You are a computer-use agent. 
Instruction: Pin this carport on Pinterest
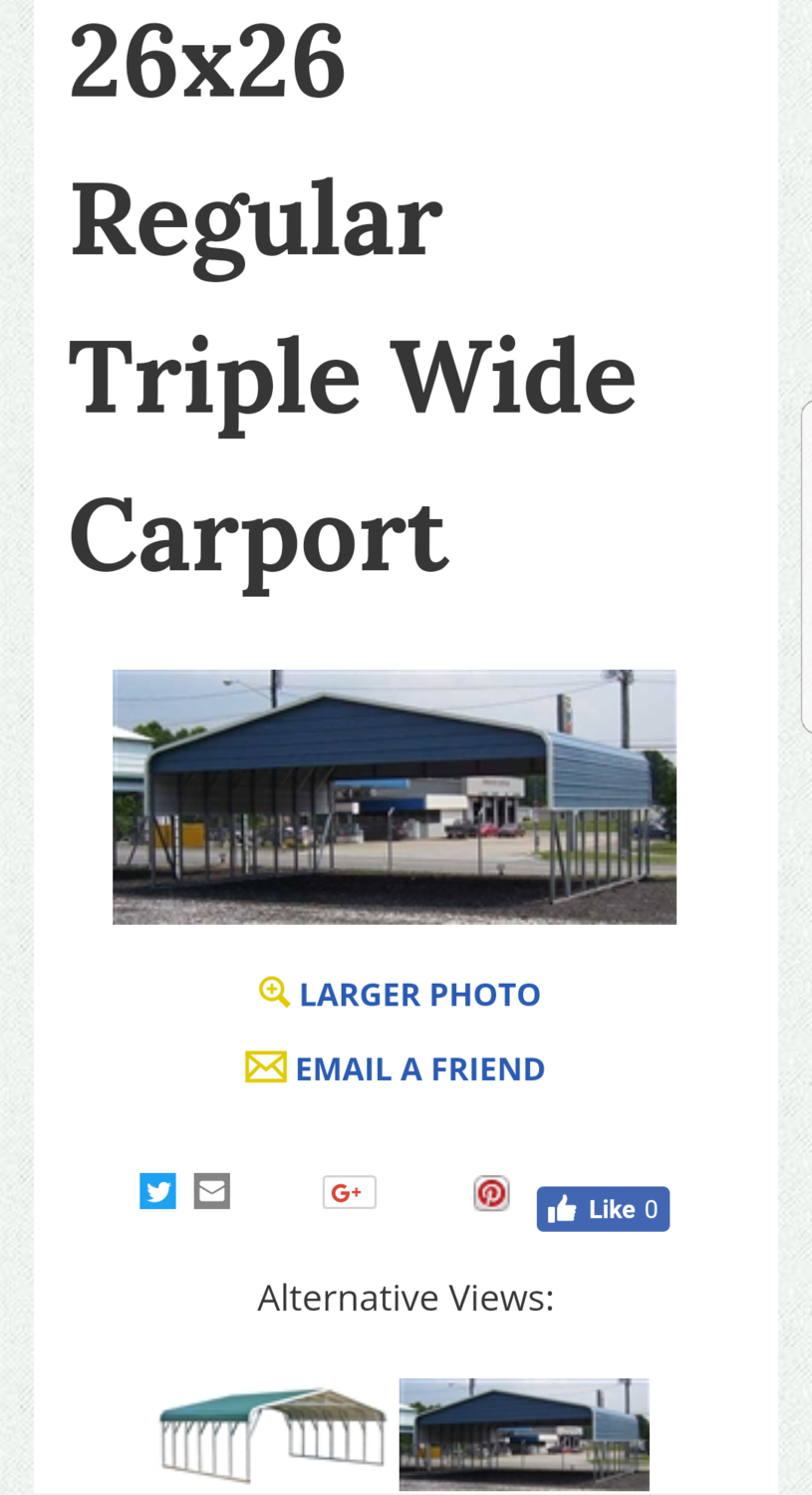point(491,1193)
